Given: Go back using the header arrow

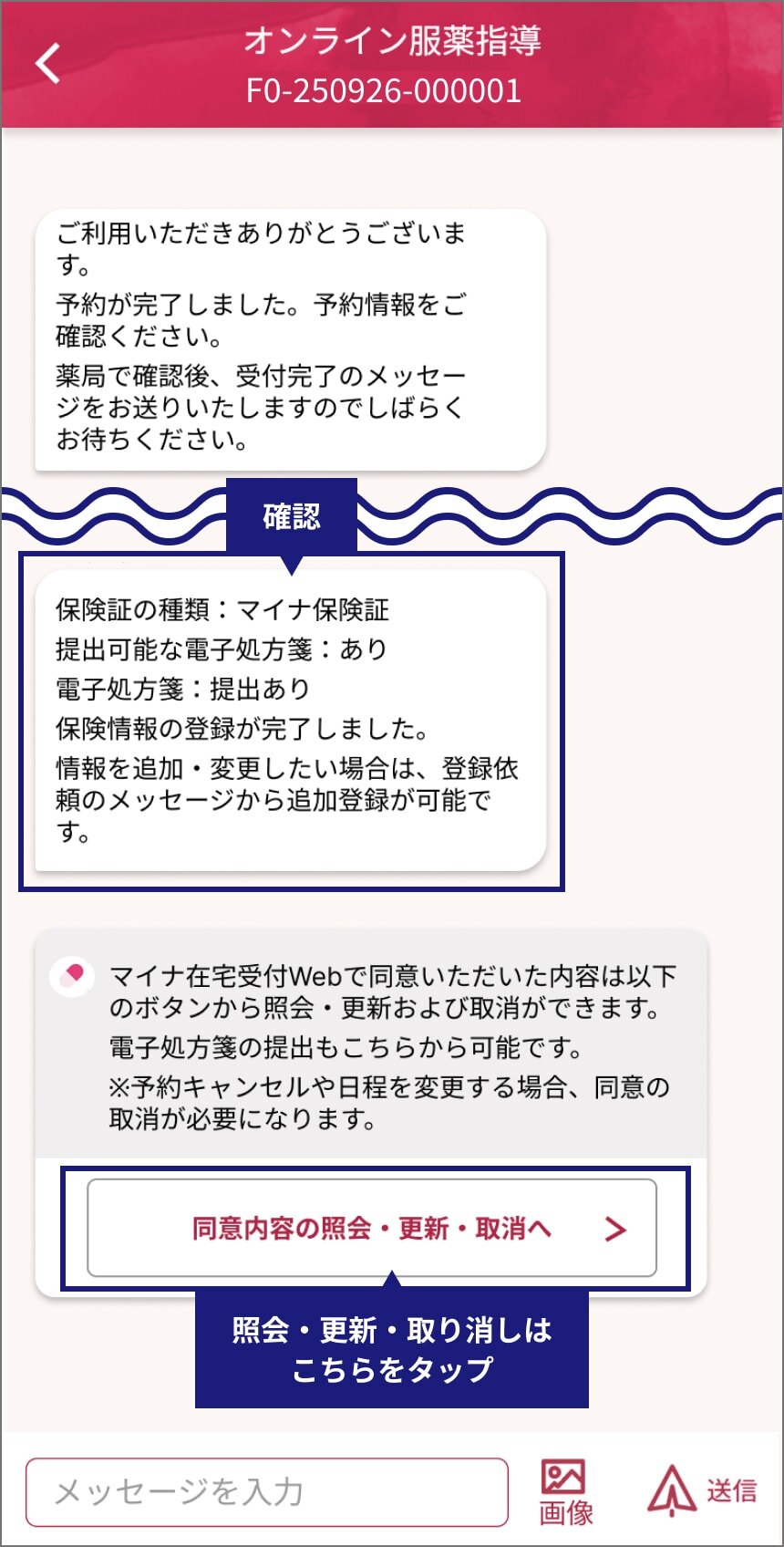Looking at the screenshot, I should point(47,64).
